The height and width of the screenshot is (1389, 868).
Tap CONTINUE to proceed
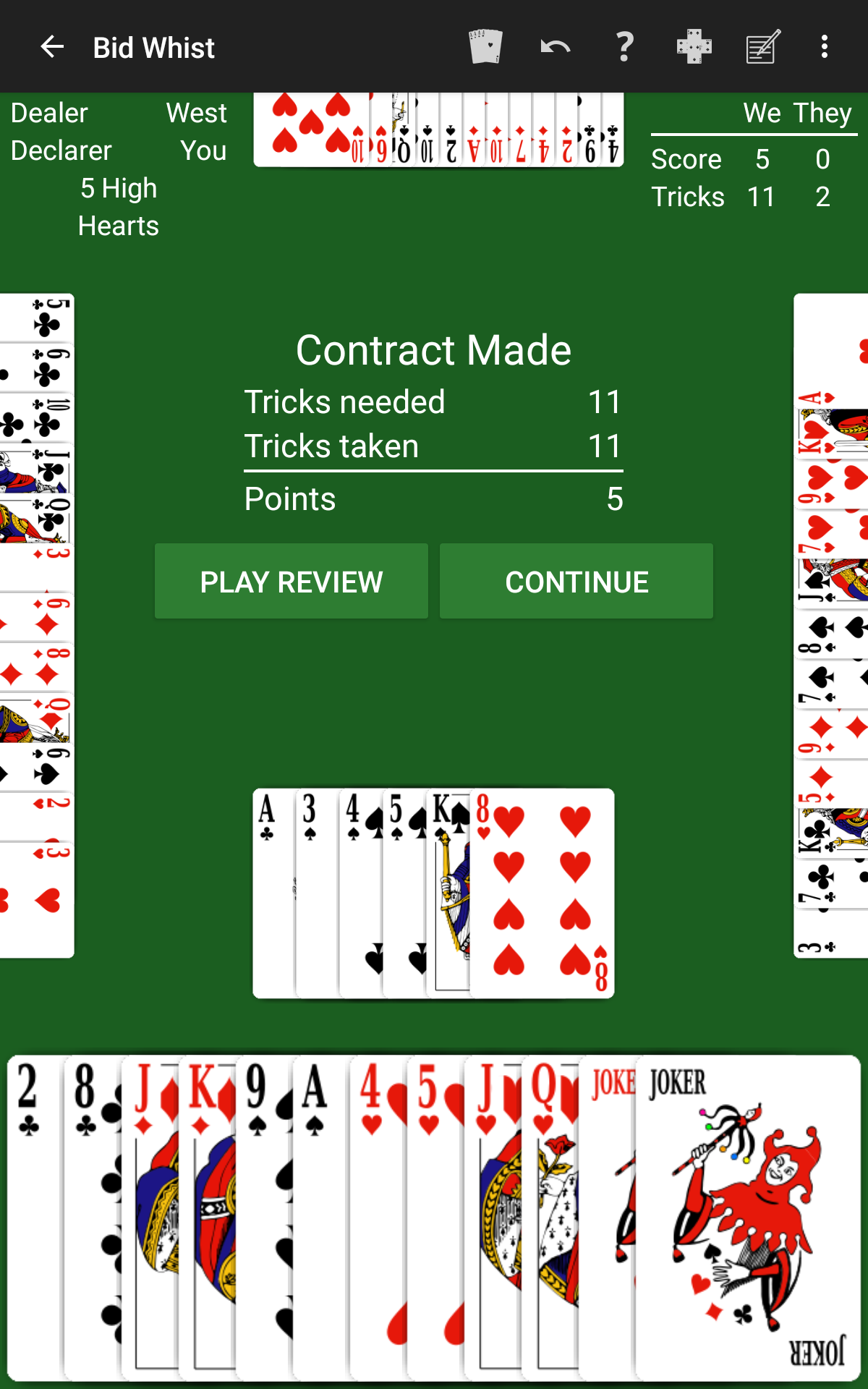pos(576,581)
